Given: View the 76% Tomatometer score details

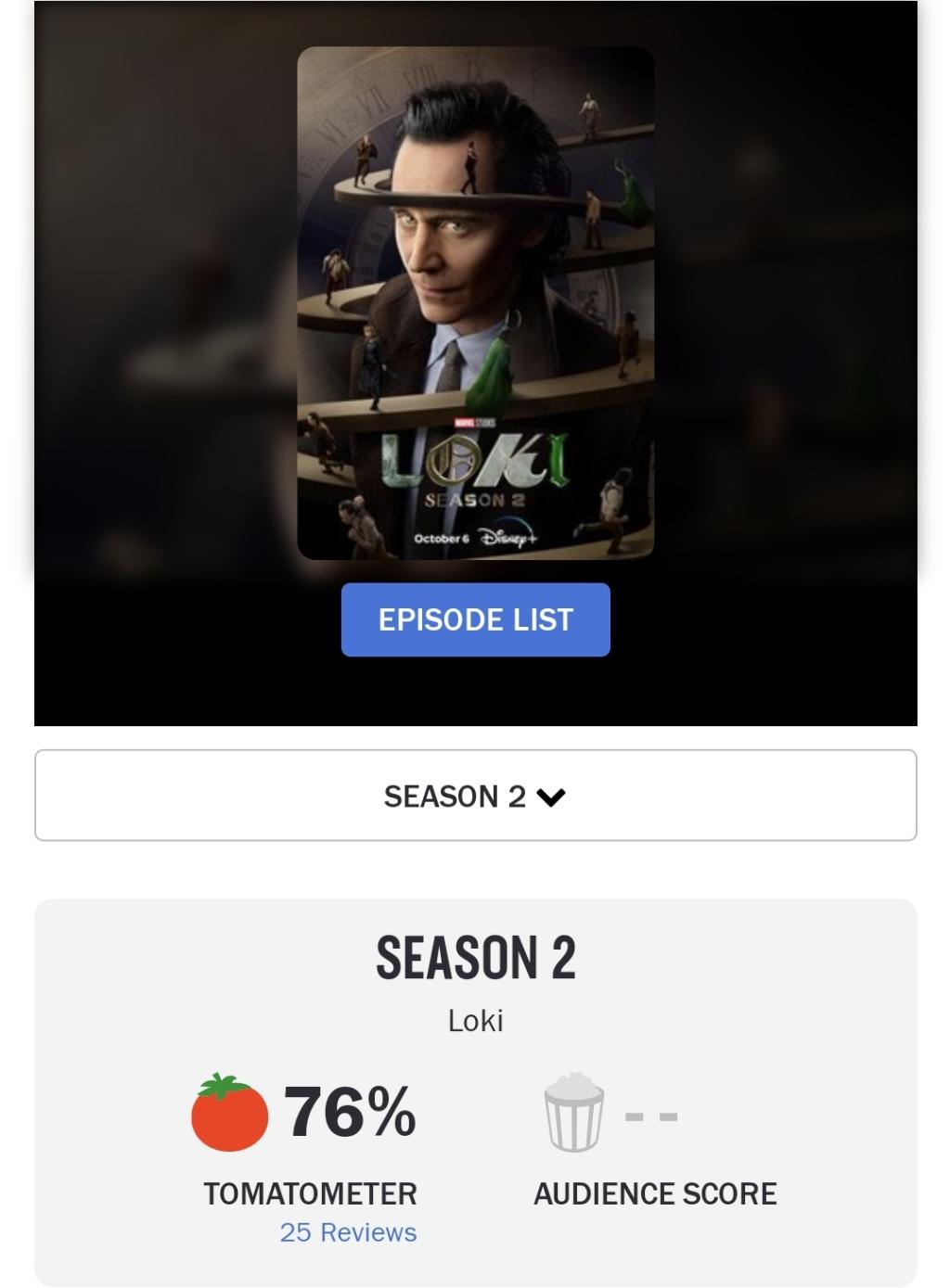Looking at the screenshot, I should [306, 1113].
